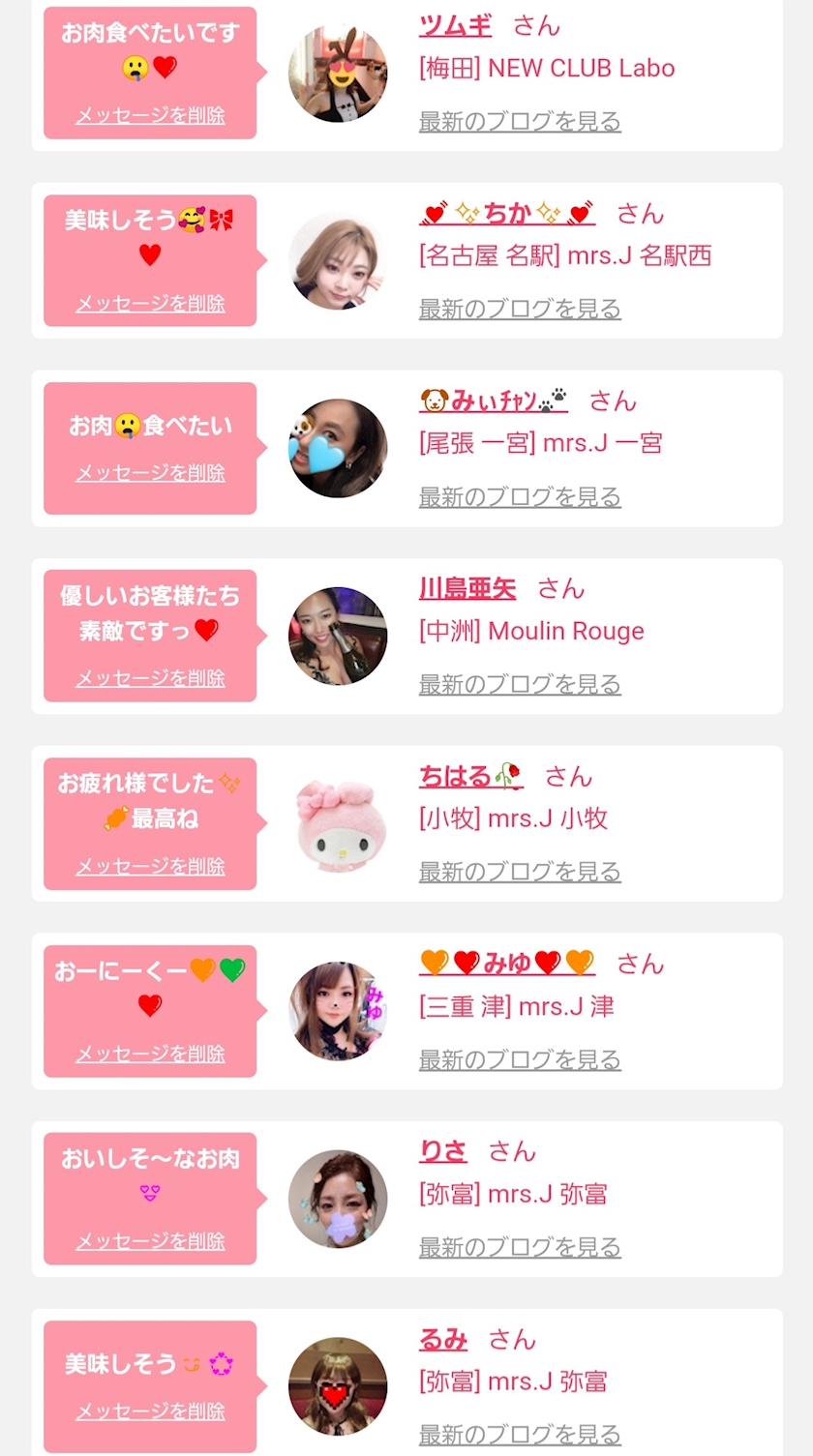Viewport: 813px width, 1456px height.
Task: View the latest blog from mrs.J 名駅西
Action: pyautogui.click(x=520, y=309)
